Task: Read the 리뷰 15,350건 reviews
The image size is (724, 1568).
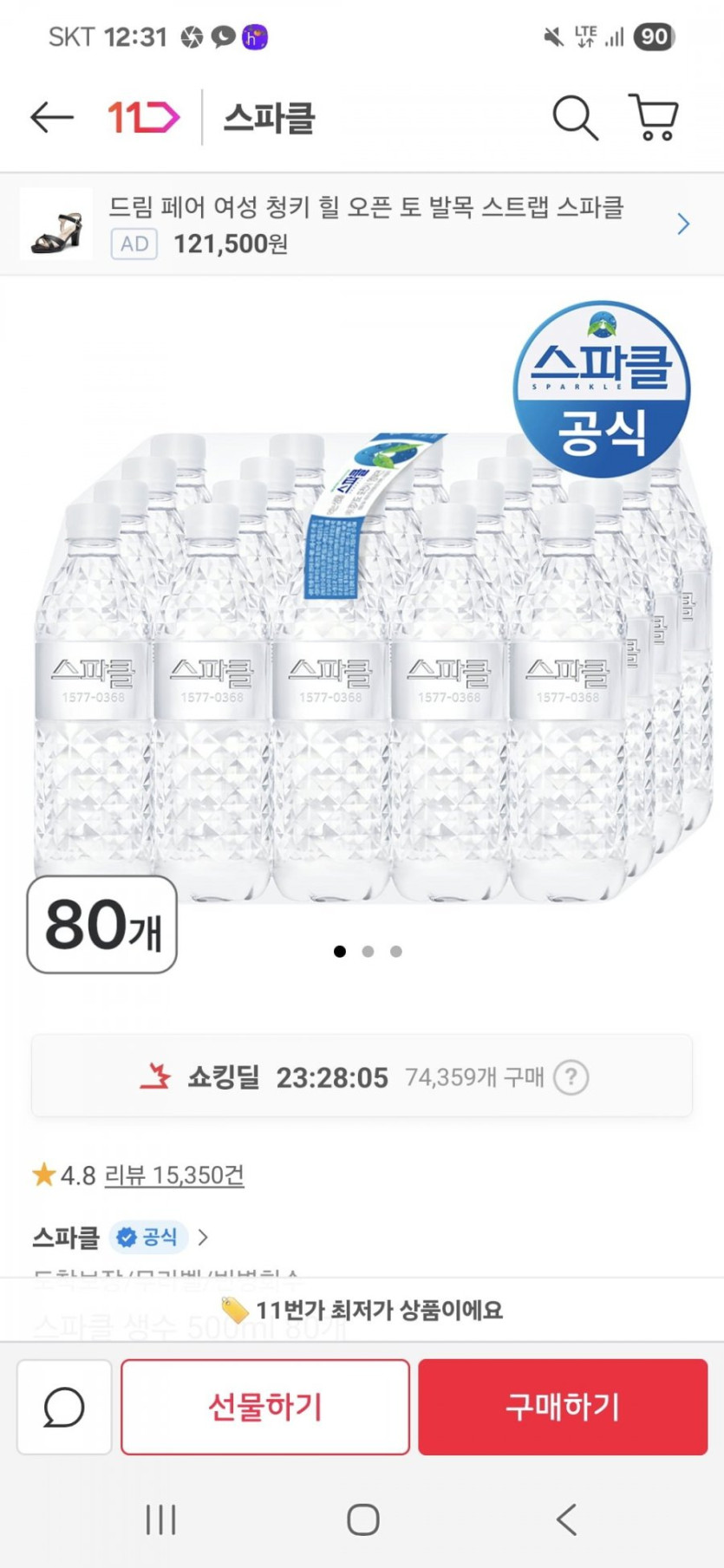Action: (x=174, y=1175)
